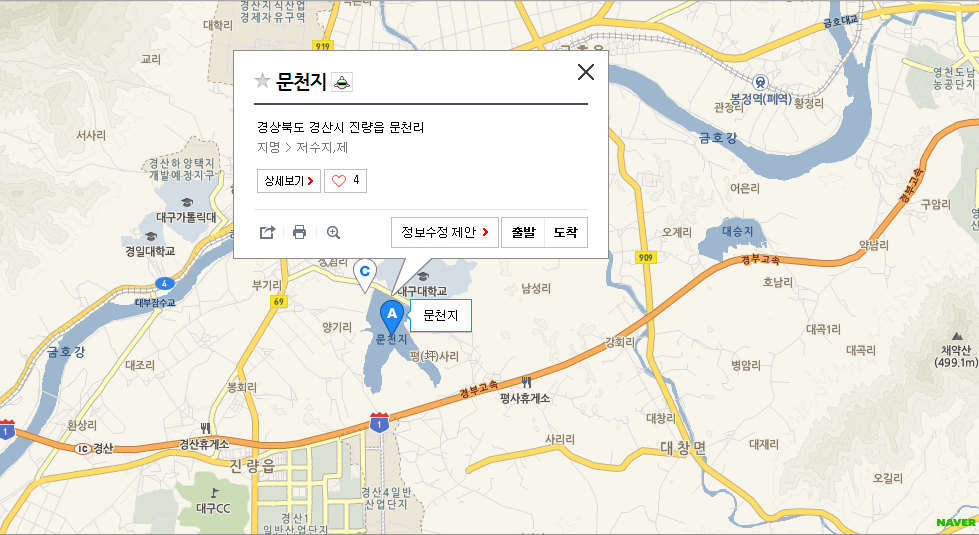Share this location
Viewport: 979px width, 535px height.
267,232
